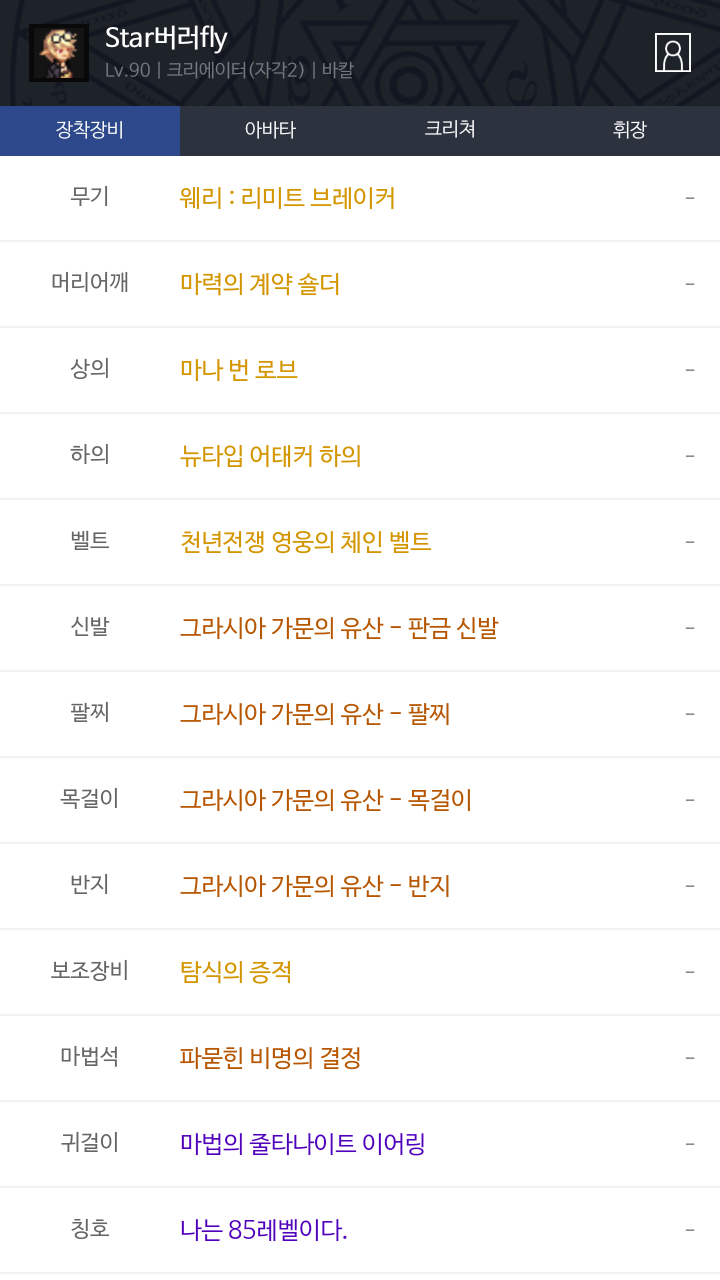View 마력의 계약 숄더 details
The height and width of the screenshot is (1280, 720).
[x=260, y=284]
